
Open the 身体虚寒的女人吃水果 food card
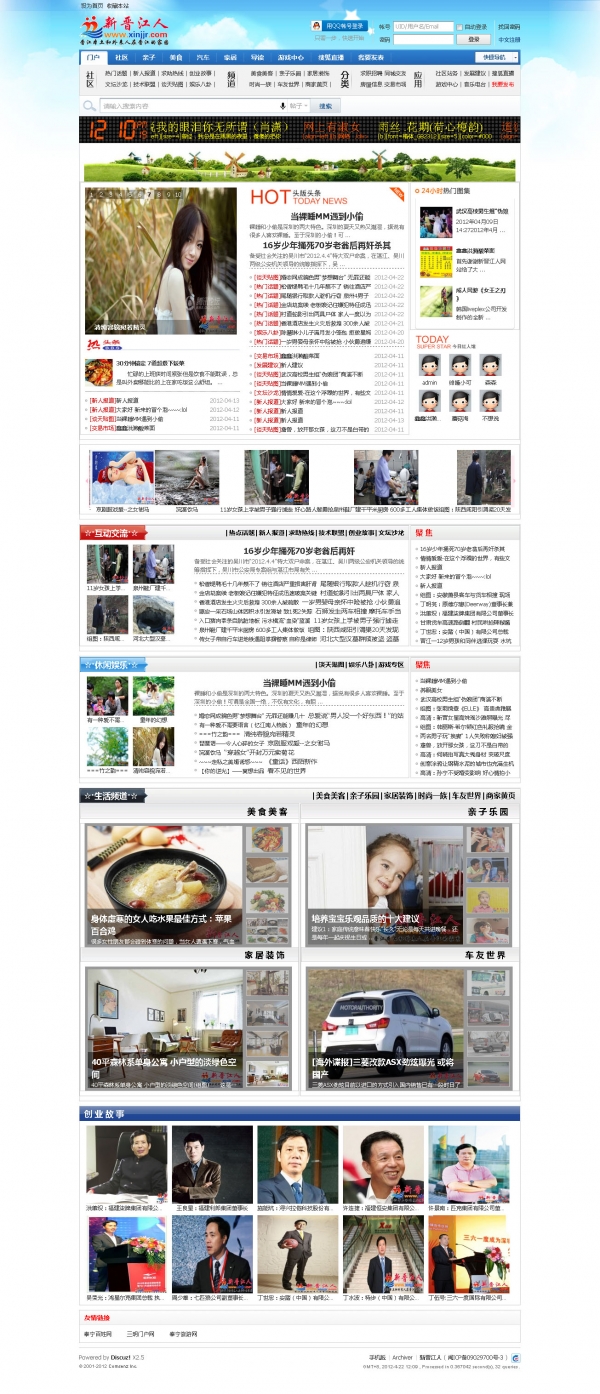click(x=189, y=885)
